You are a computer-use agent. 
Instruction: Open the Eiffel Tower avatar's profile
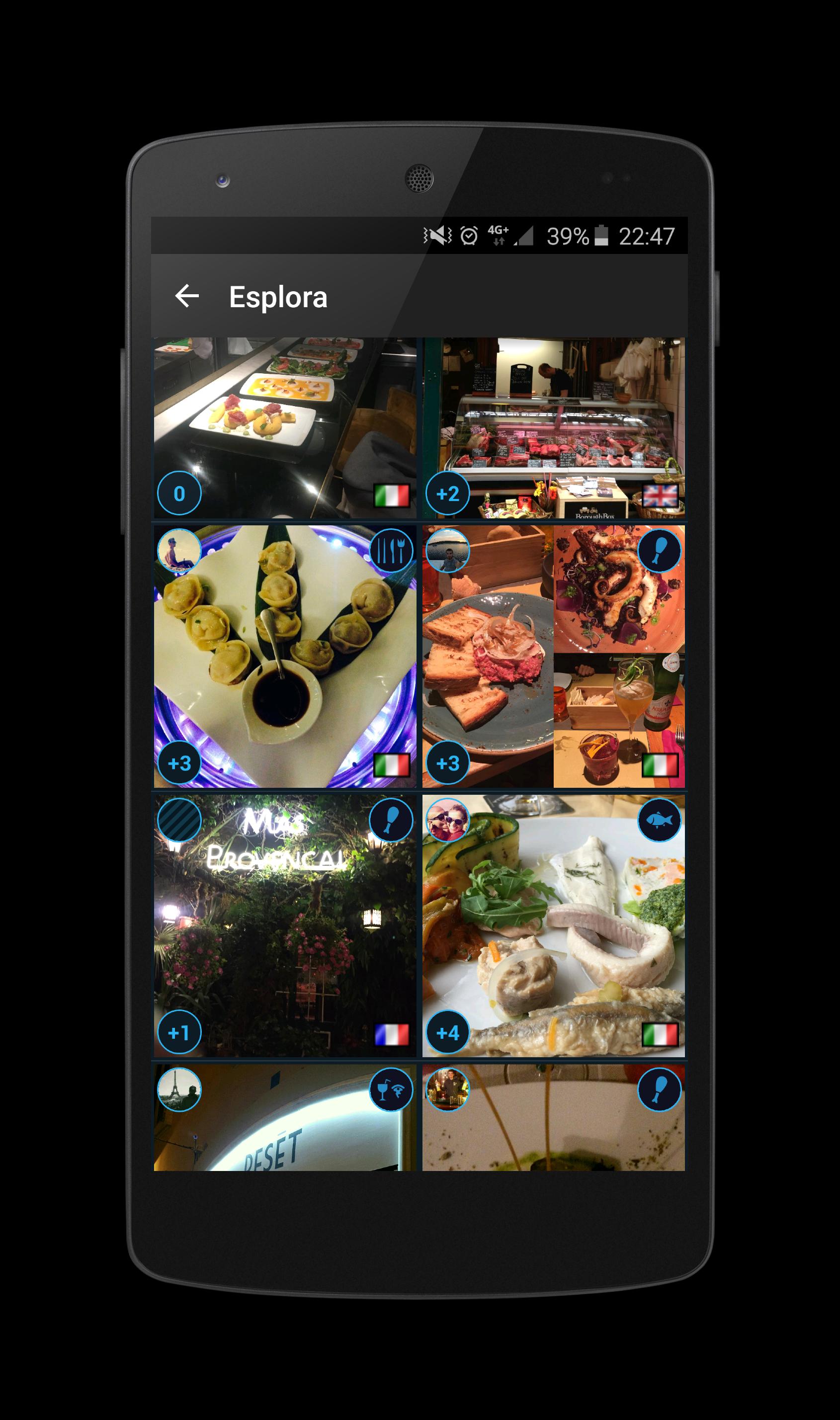[x=179, y=1089]
